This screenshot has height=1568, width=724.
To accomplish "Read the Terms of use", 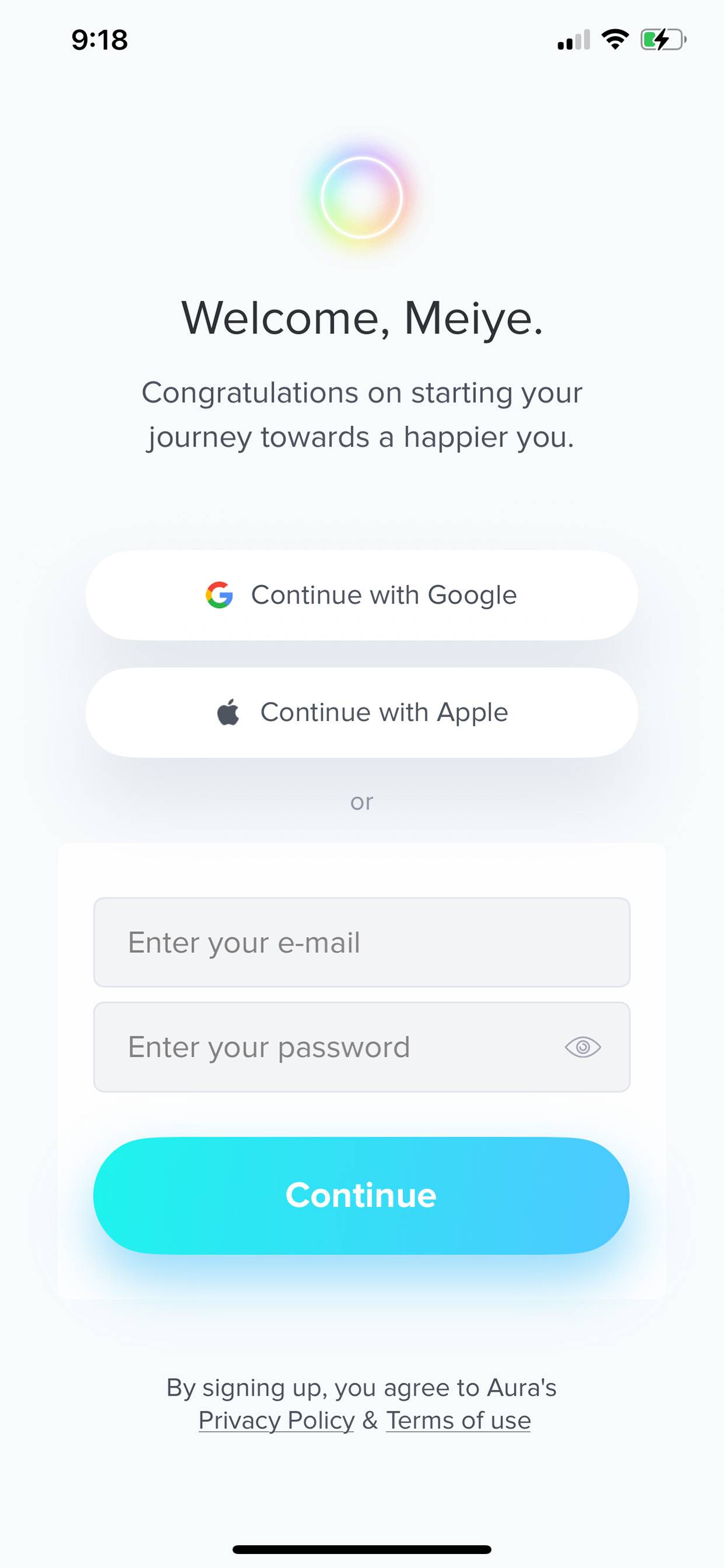I will pos(458,1420).
